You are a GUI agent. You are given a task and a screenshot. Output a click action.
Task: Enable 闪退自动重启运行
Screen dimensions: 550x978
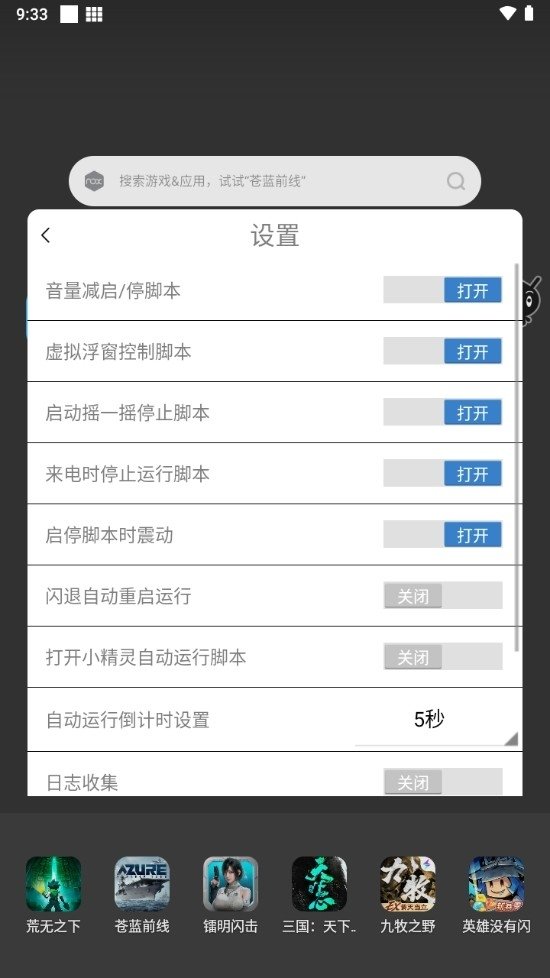coord(443,596)
